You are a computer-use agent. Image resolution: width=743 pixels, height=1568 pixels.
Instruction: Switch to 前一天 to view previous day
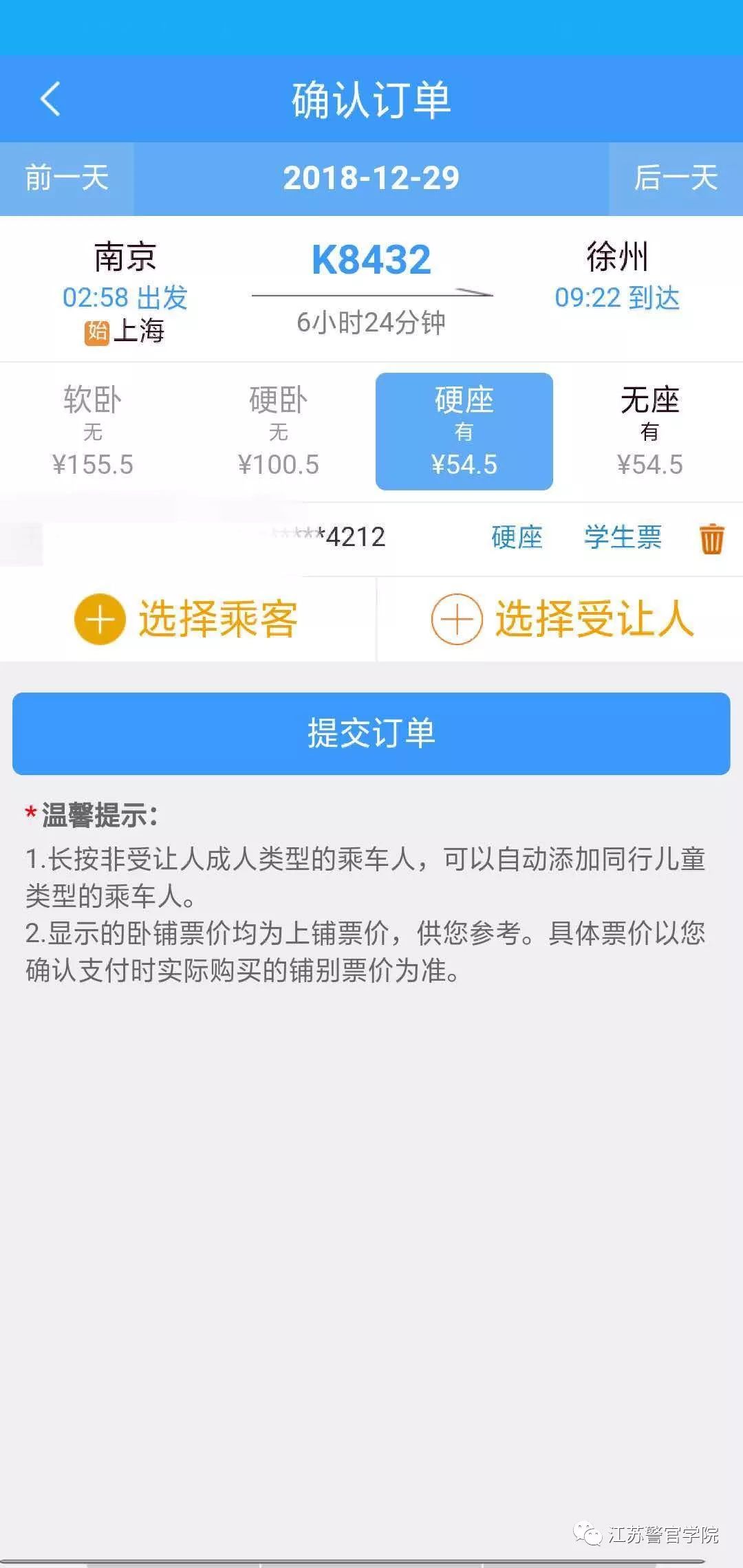click(65, 177)
